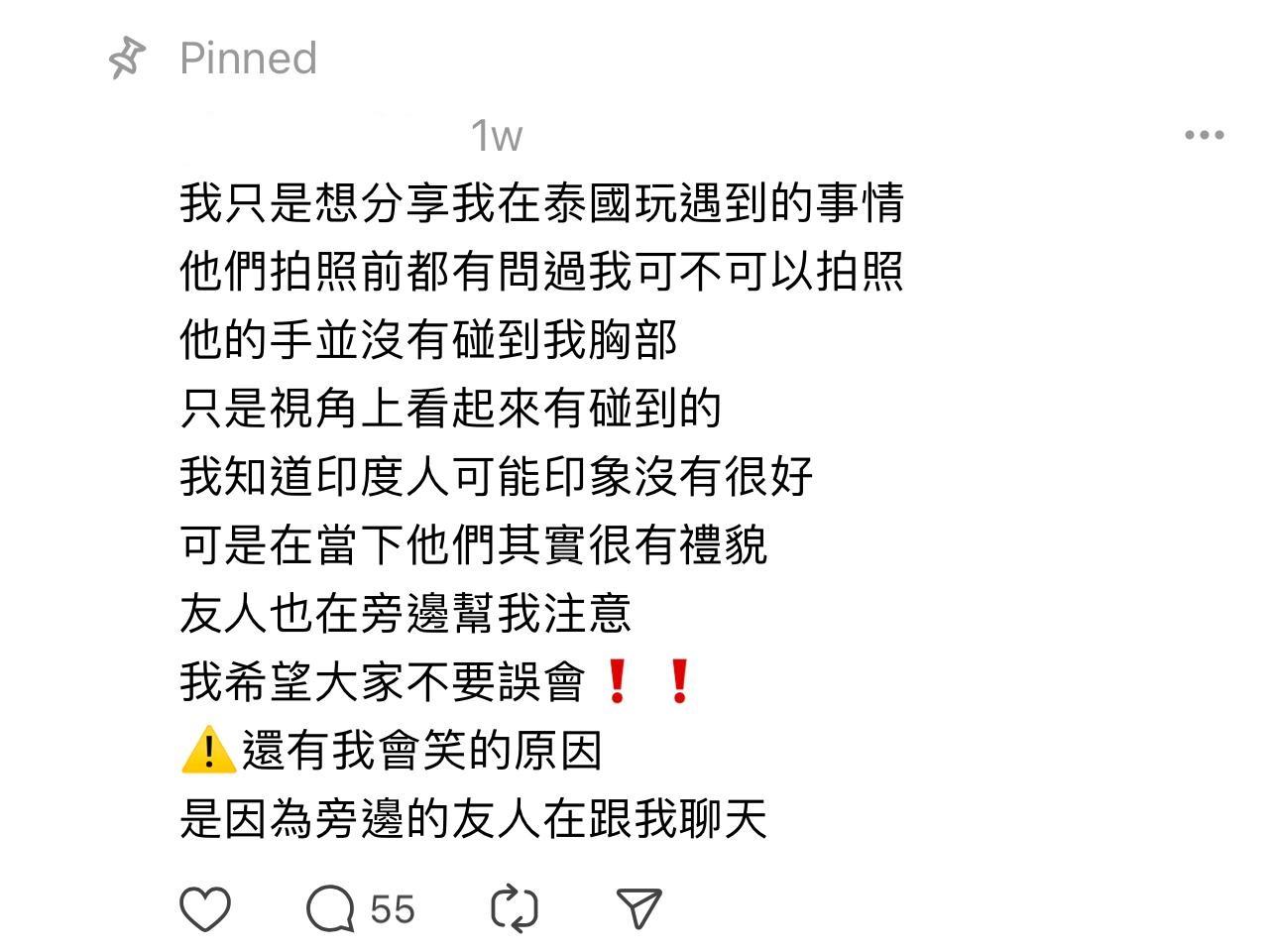Viewport: 1273px width, 952px height.
Task: Open the three-dot overflow menu
Action: [1204, 135]
